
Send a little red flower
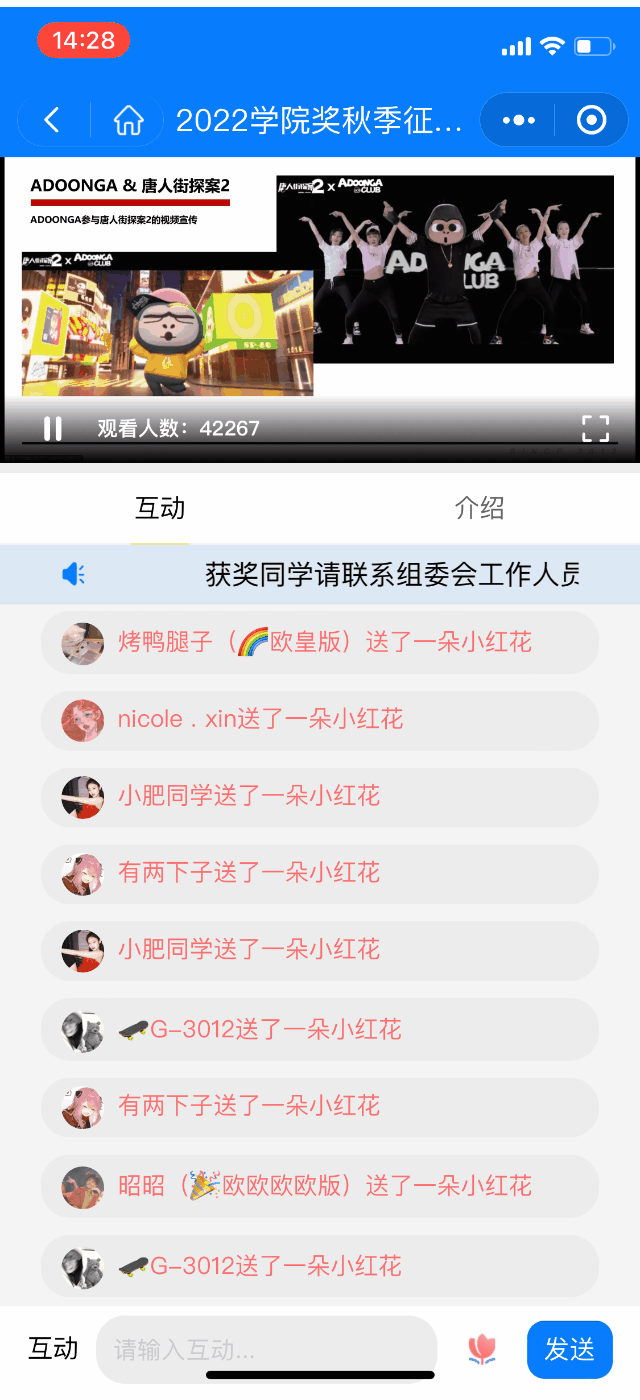[x=482, y=1350]
